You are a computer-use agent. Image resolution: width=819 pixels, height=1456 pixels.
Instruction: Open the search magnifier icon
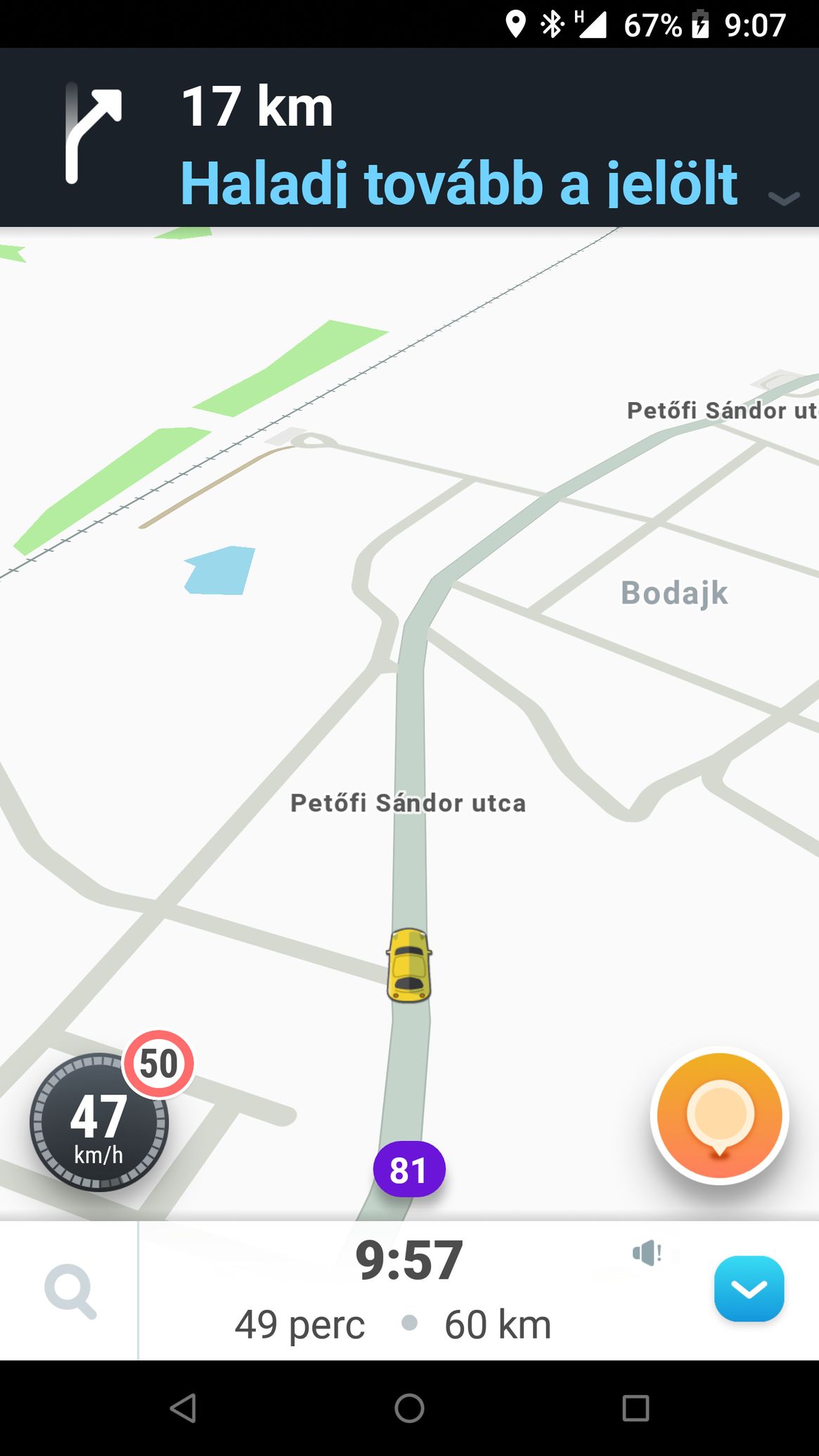point(70,1291)
